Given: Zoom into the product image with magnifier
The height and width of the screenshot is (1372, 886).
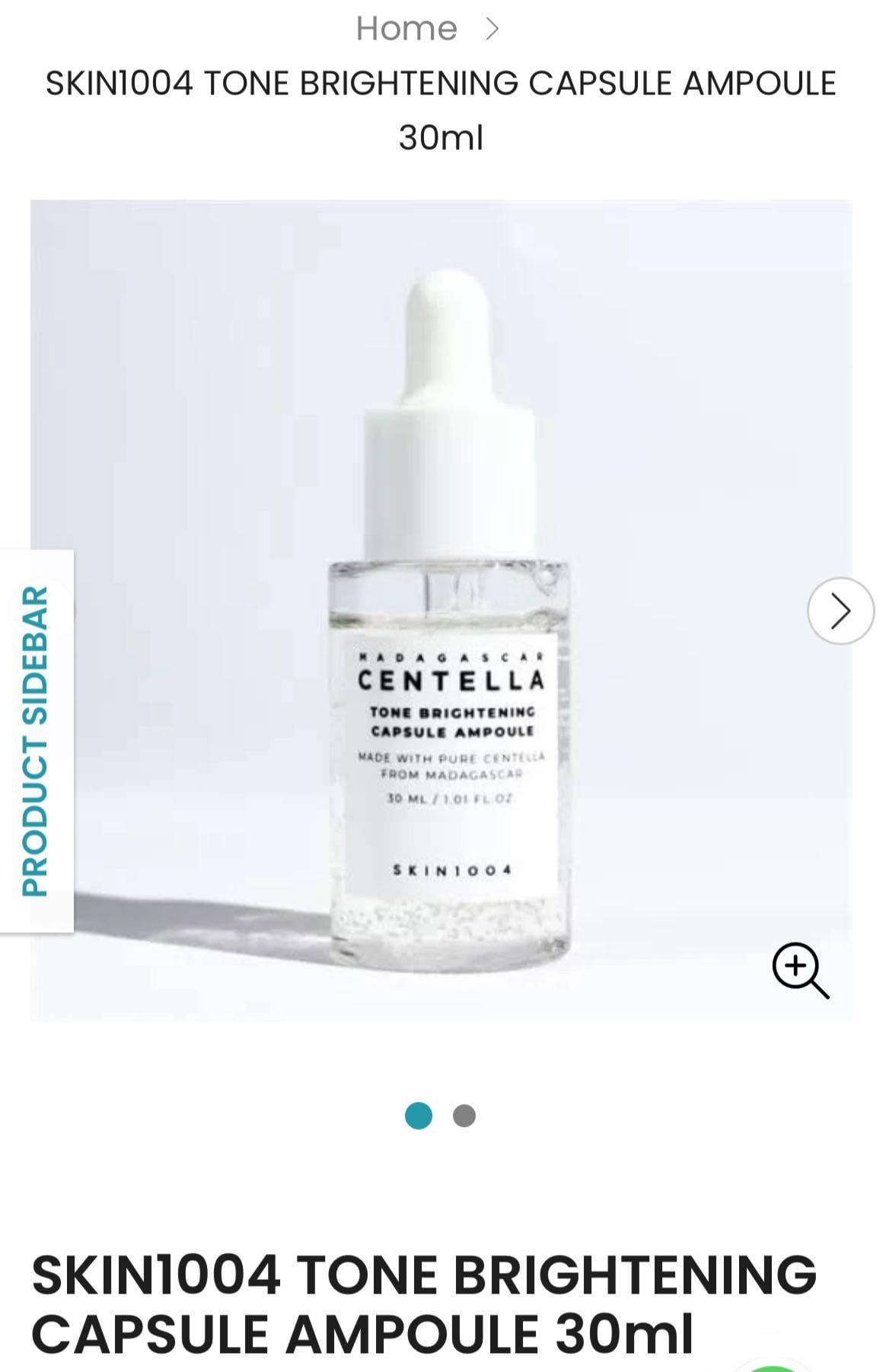Looking at the screenshot, I should coord(800,970).
